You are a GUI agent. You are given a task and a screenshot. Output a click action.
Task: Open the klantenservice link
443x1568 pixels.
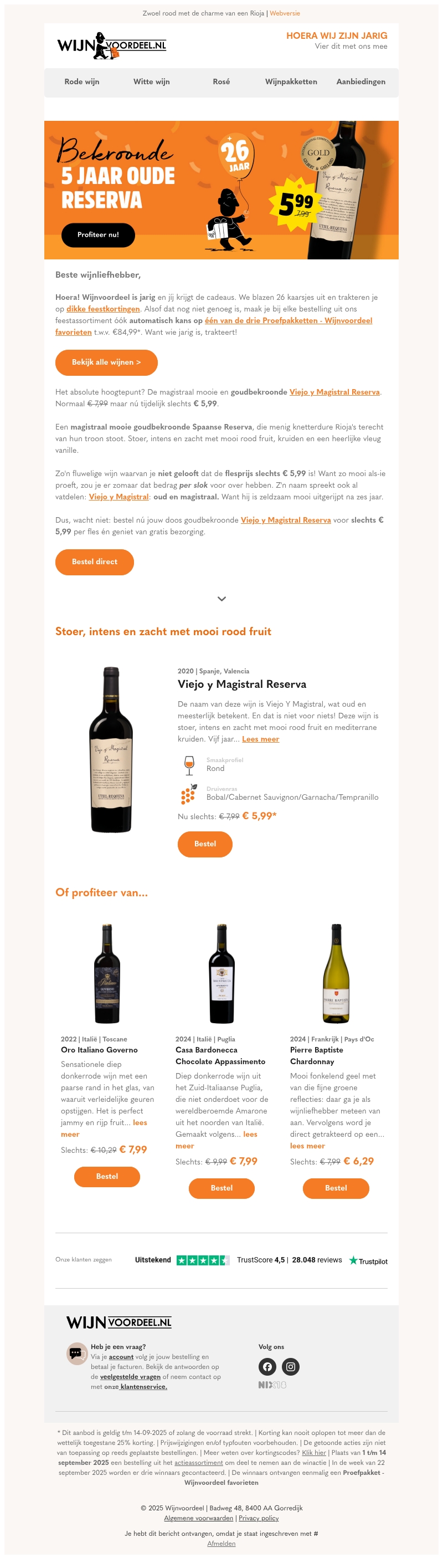(143, 1387)
